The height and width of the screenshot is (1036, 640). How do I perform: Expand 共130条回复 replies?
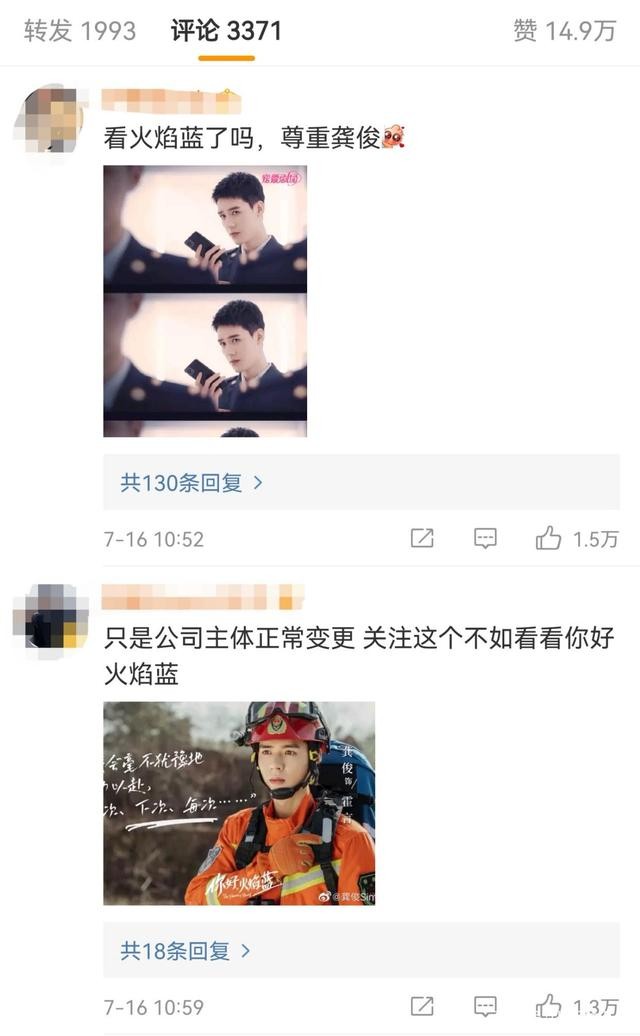coord(192,483)
